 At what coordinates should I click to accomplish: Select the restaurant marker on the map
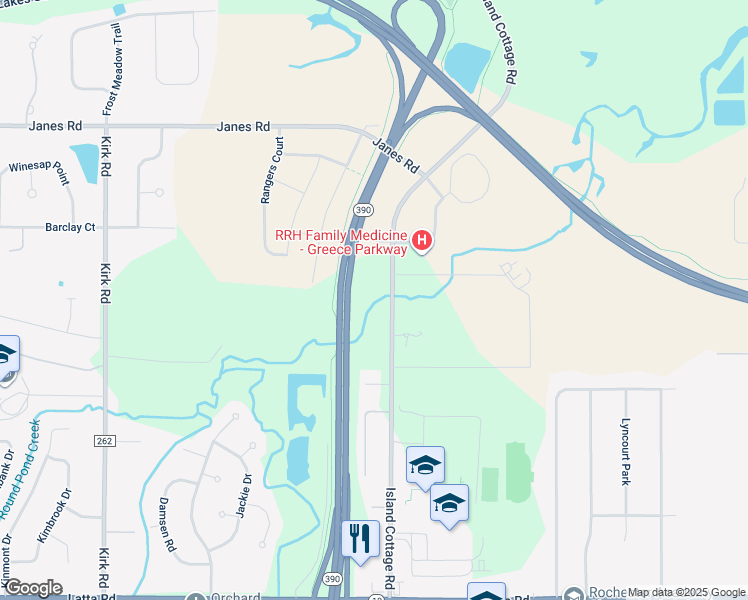click(359, 539)
